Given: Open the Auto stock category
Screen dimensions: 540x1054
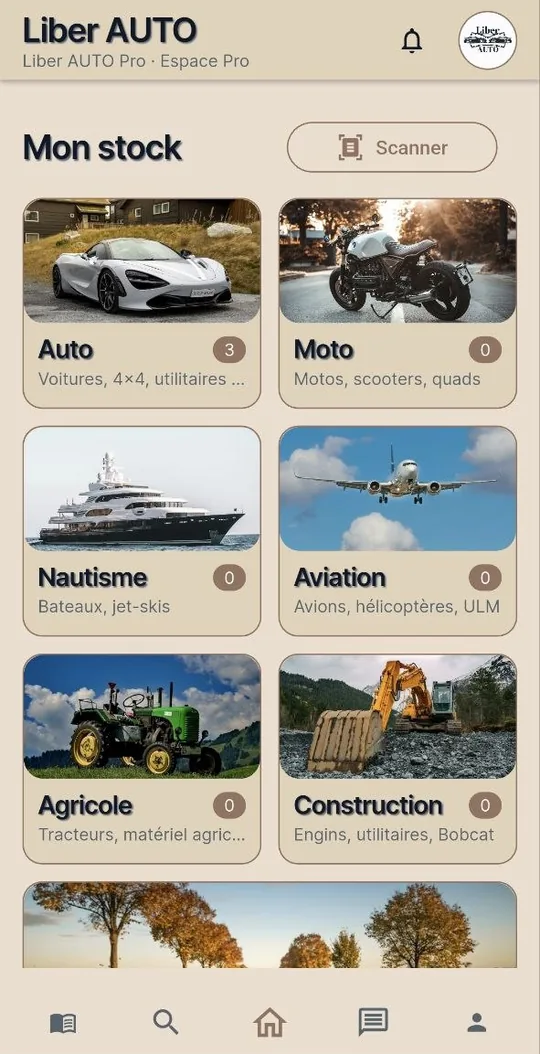Looking at the screenshot, I should coord(142,303).
